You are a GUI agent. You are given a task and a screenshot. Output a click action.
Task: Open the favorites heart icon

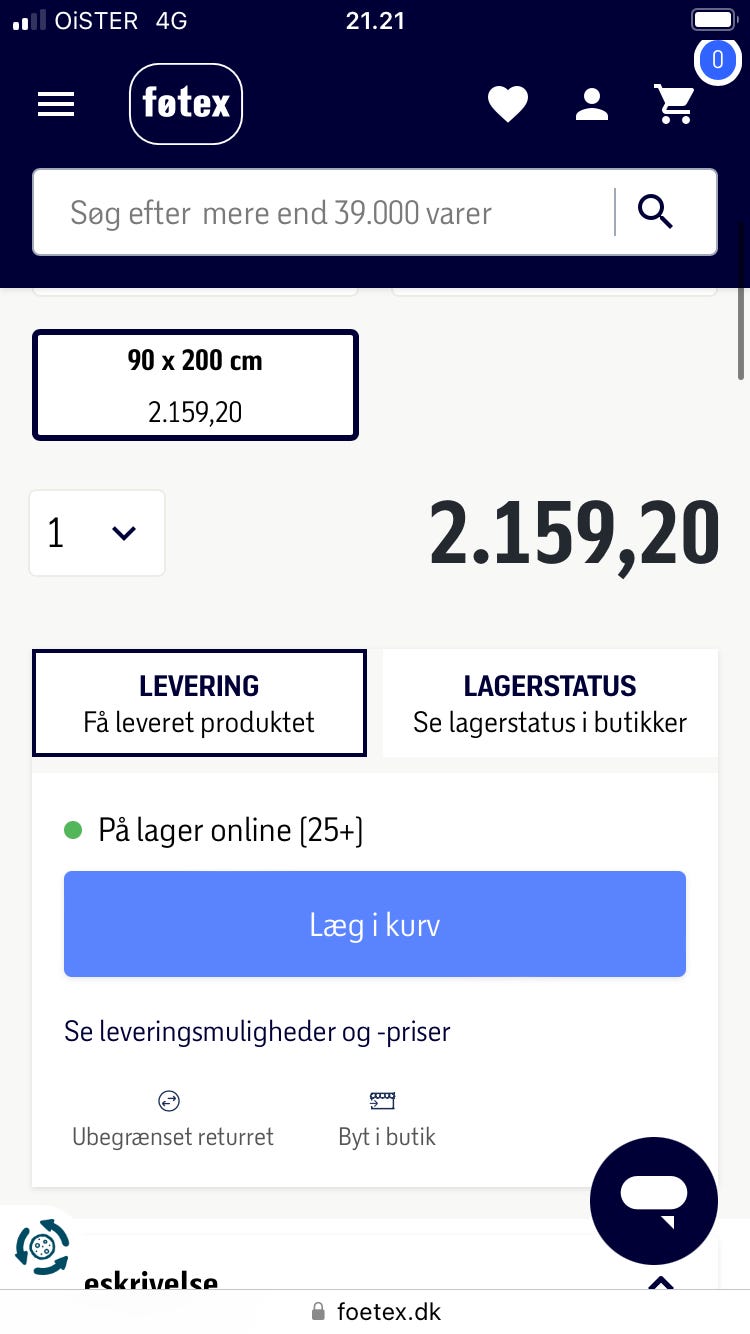point(507,104)
